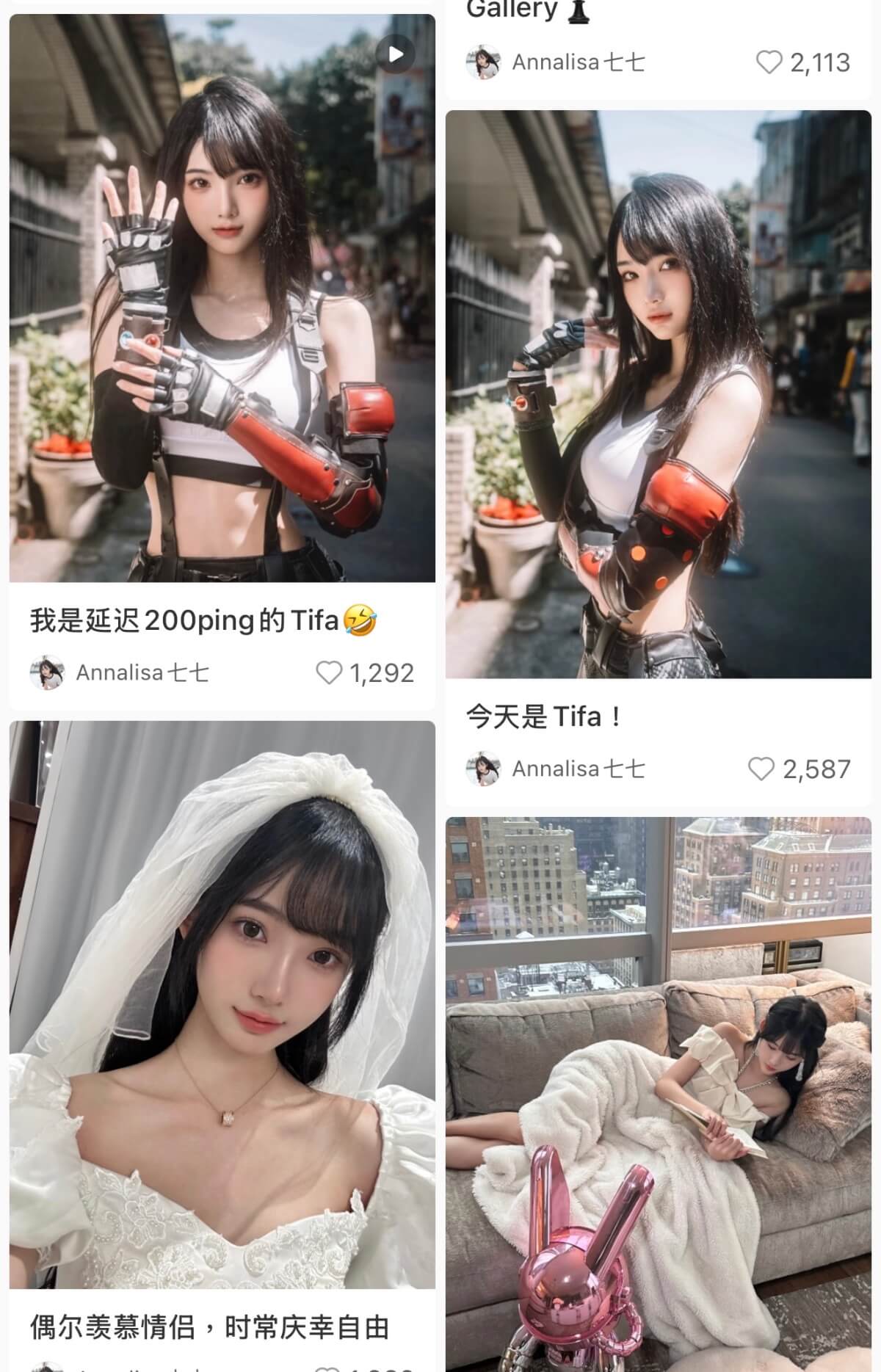
Task: Open the author profile under the Gallery post
Action: [556, 62]
